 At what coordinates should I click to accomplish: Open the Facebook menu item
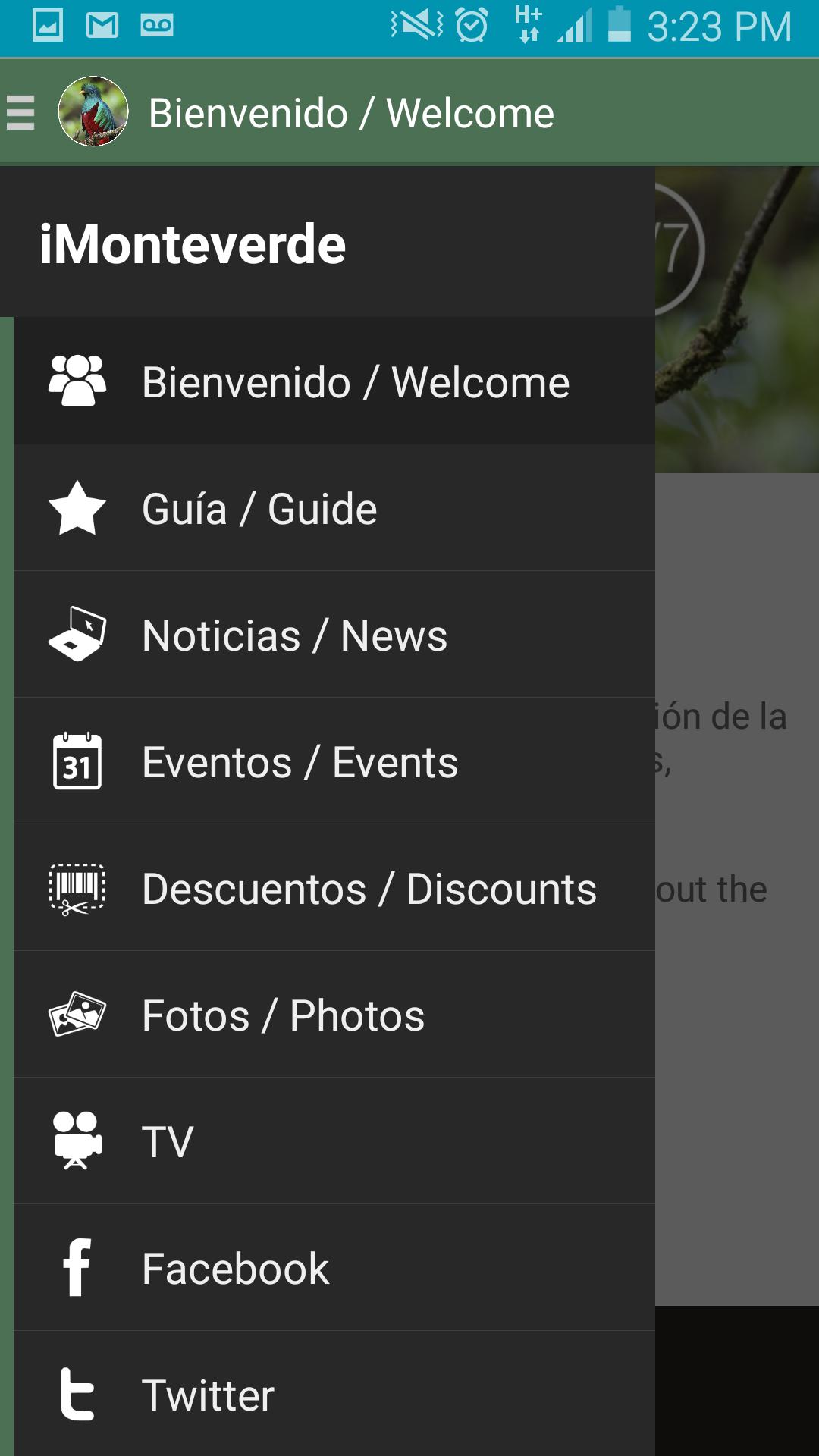click(x=334, y=1268)
